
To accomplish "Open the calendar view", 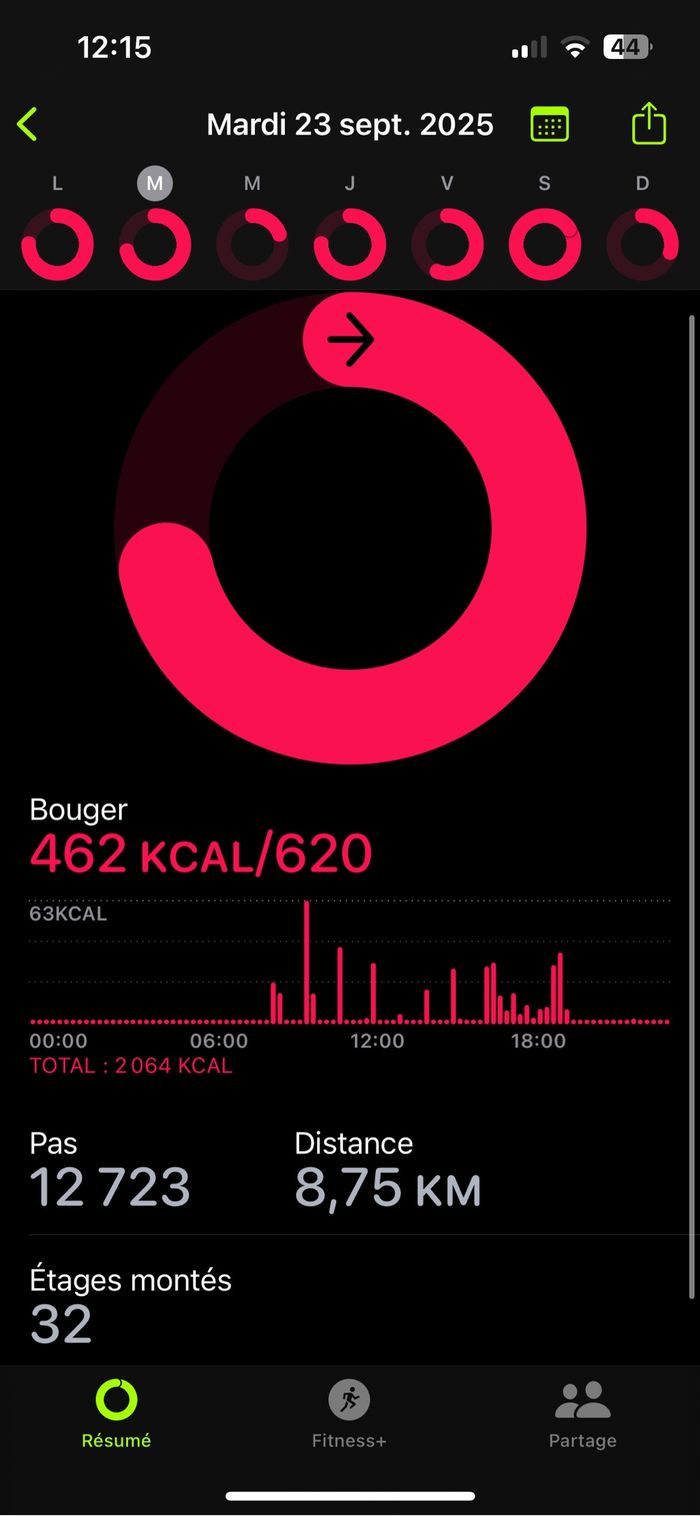I will click(x=549, y=125).
